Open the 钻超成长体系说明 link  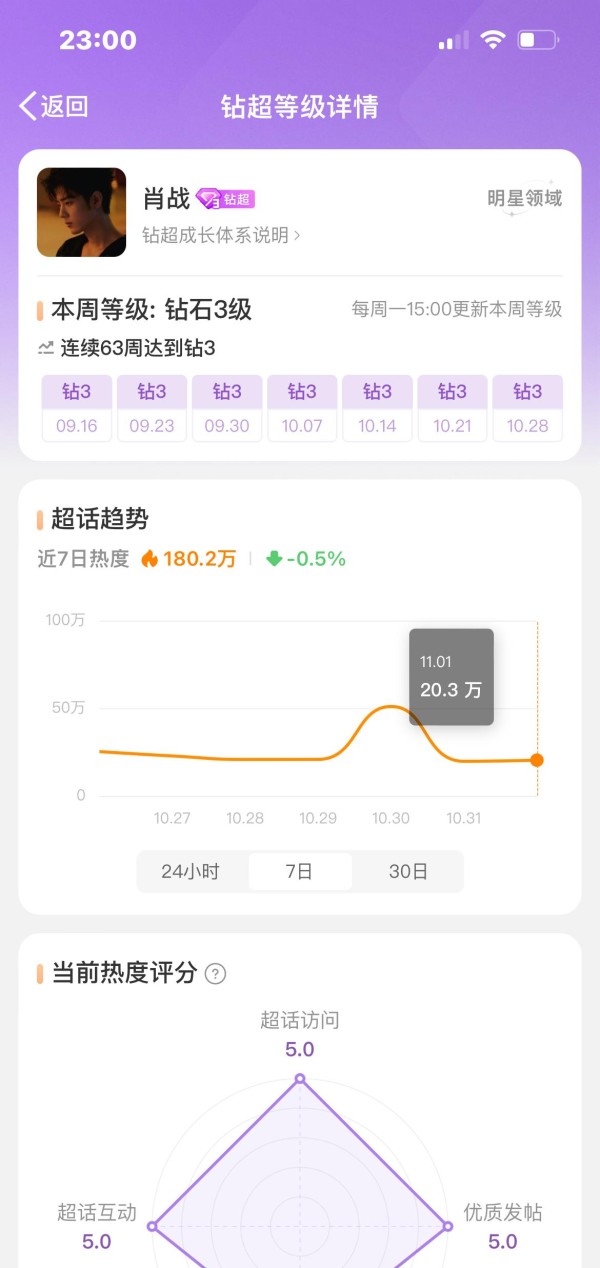tap(220, 236)
